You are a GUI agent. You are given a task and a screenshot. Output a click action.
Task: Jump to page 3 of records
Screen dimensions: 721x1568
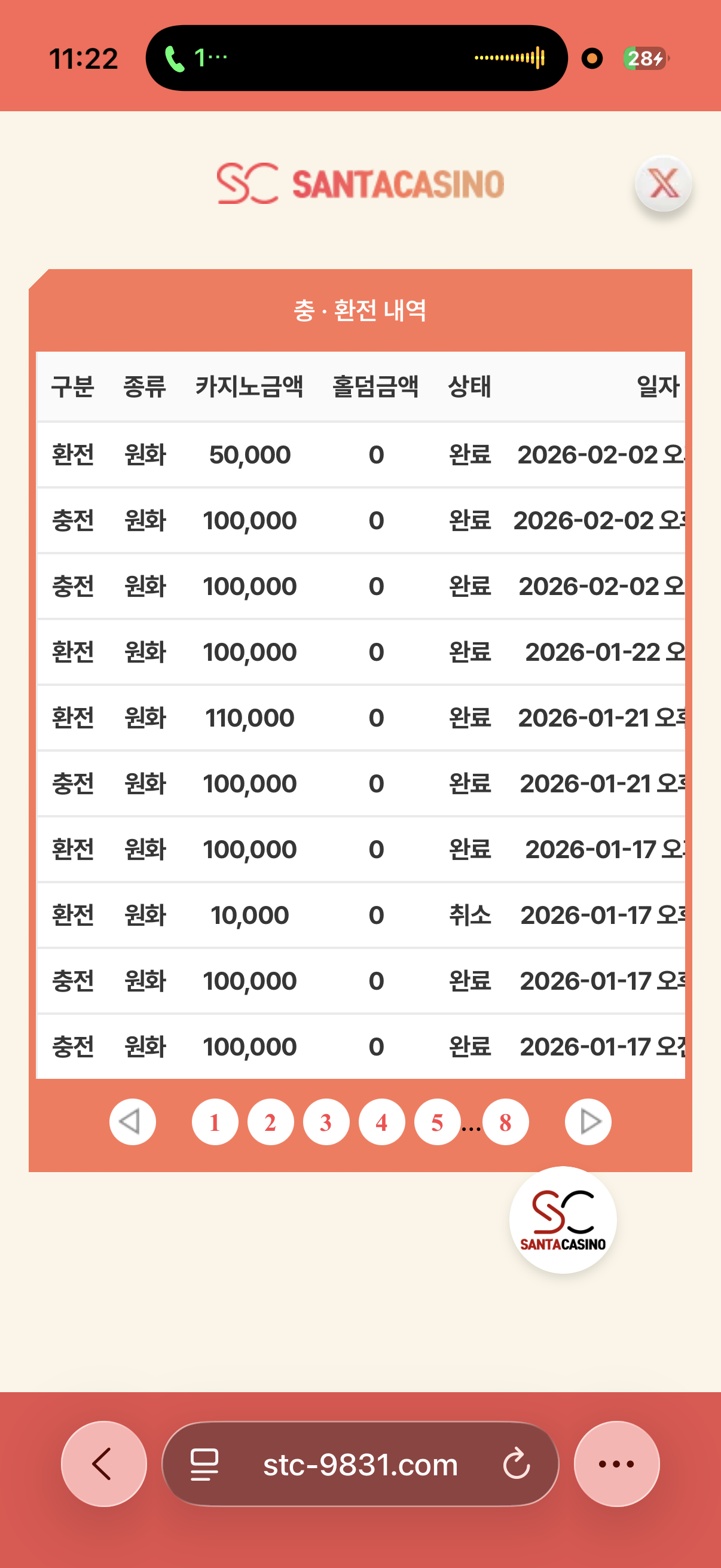click(x=326, y=1122)
